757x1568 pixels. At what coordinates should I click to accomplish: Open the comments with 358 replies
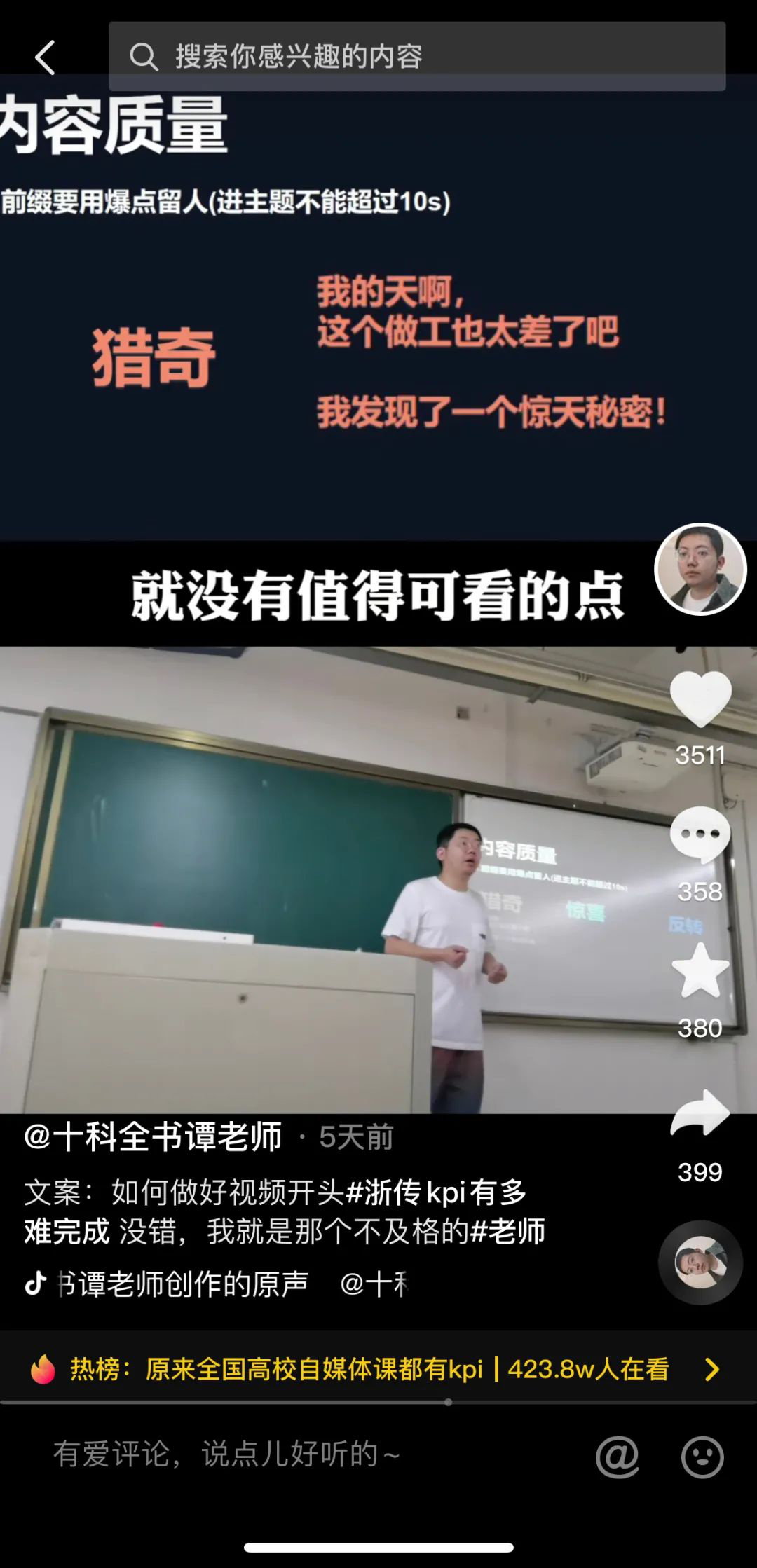tap(700, 835)
